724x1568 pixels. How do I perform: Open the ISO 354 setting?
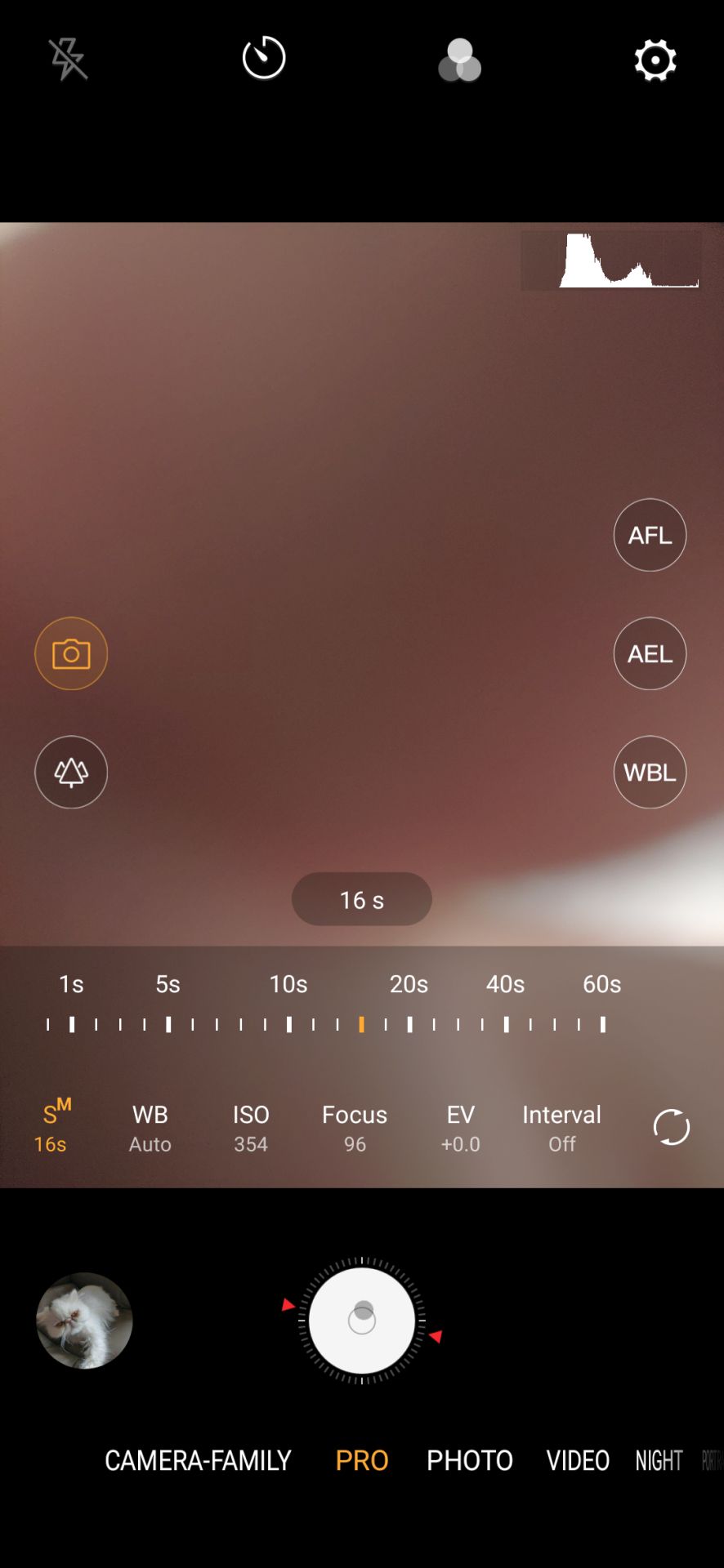tap(251, 1129)
